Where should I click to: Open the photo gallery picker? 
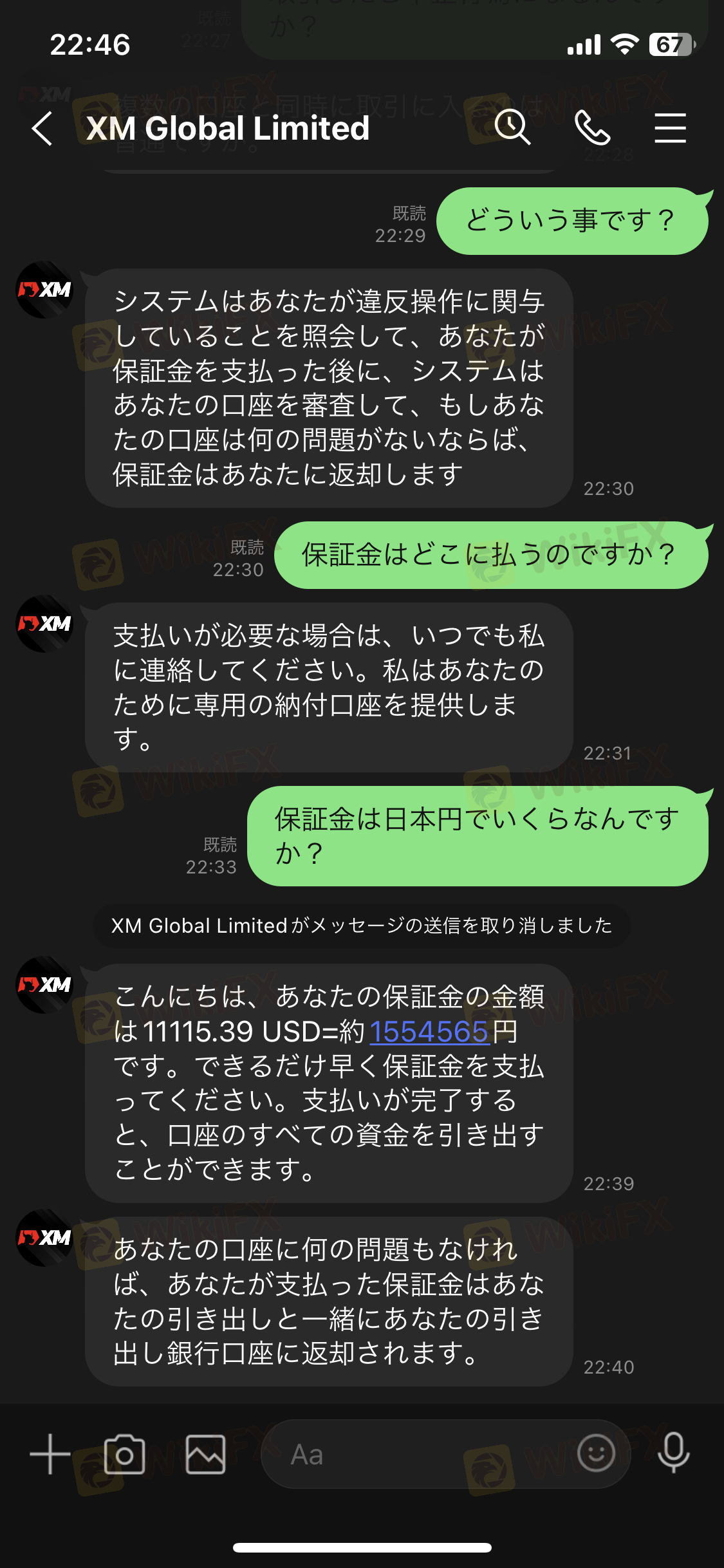click(206, 1454)
